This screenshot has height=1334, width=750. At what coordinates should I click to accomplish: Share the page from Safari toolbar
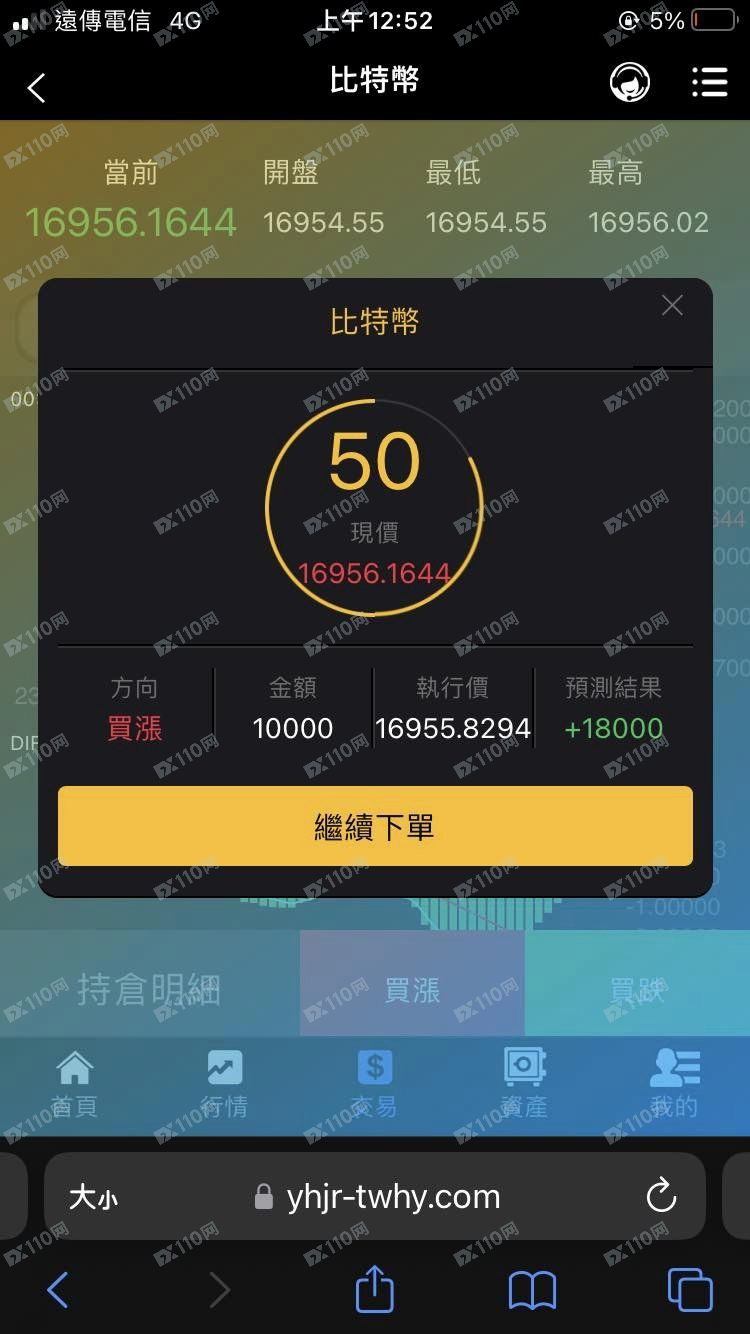(x=374, y=1288)
